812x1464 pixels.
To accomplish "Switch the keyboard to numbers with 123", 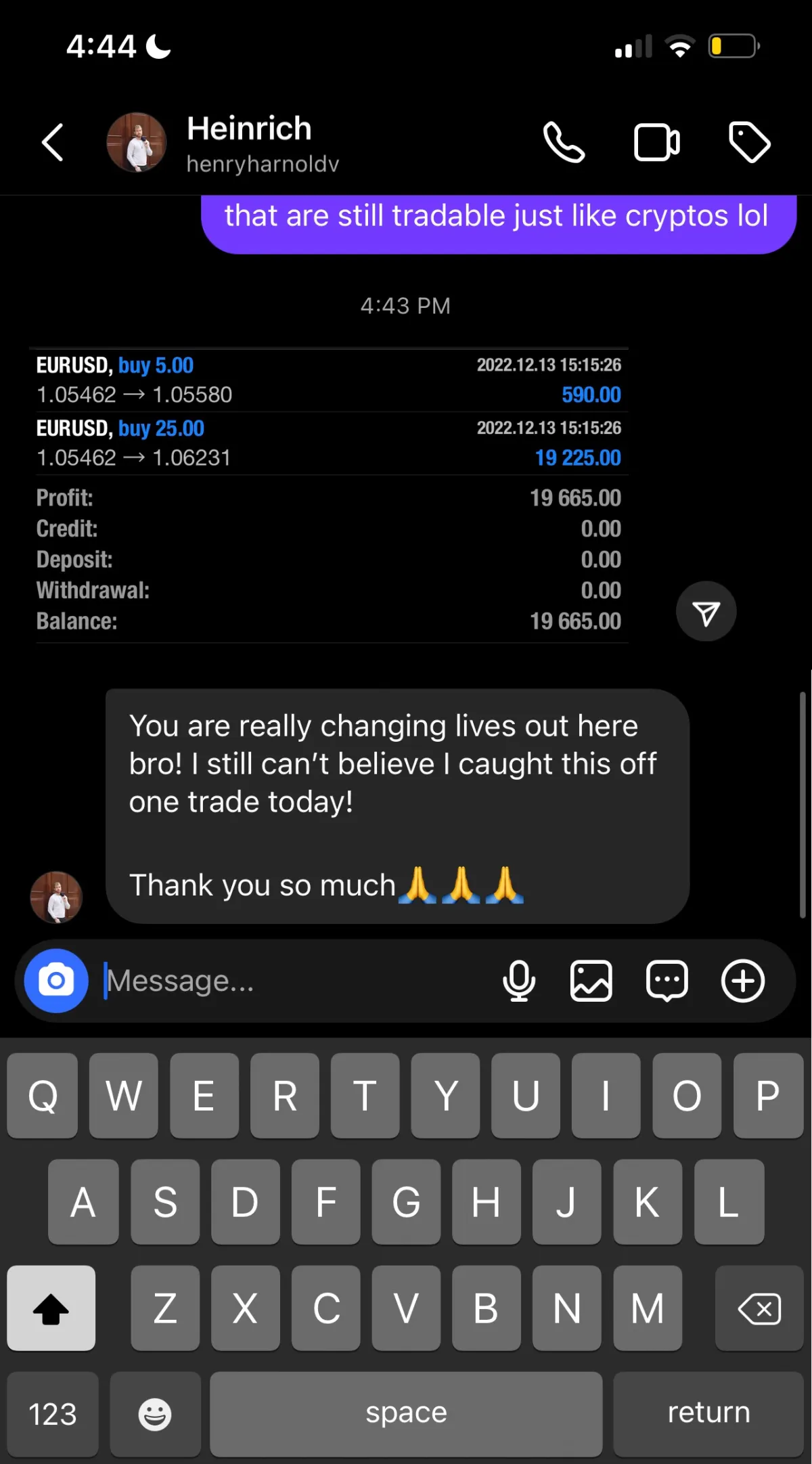I will 53,1413.
